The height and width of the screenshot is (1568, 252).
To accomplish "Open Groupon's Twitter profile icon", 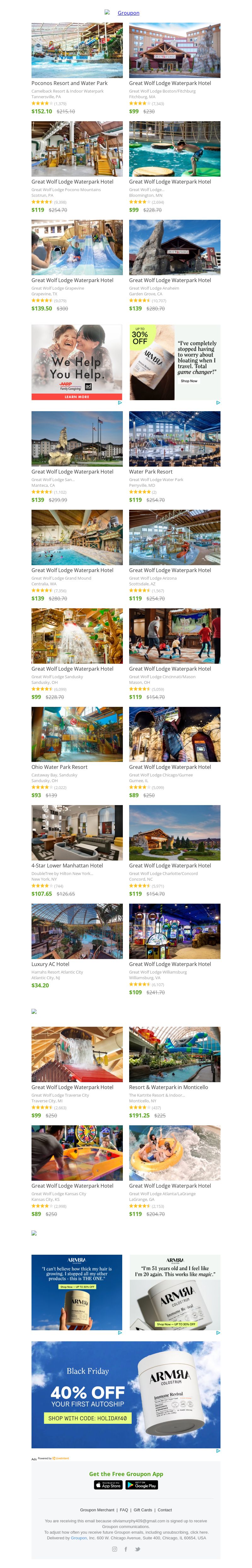I will 138,1549.
